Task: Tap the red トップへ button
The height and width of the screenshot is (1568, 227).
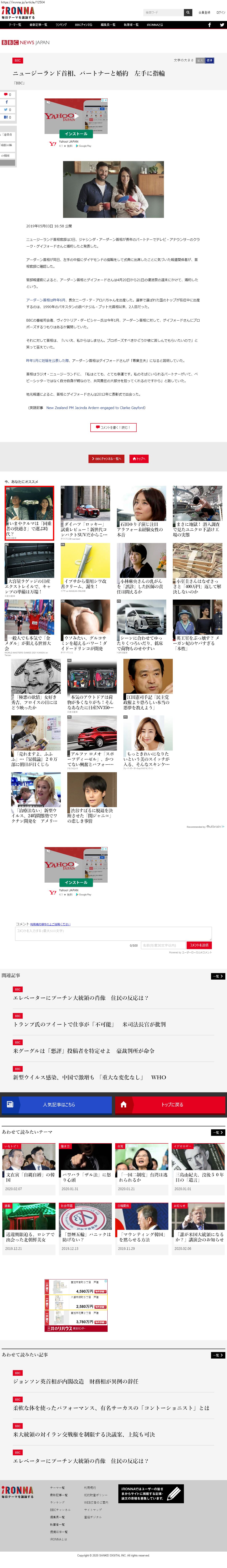Action: pos(139,458)
